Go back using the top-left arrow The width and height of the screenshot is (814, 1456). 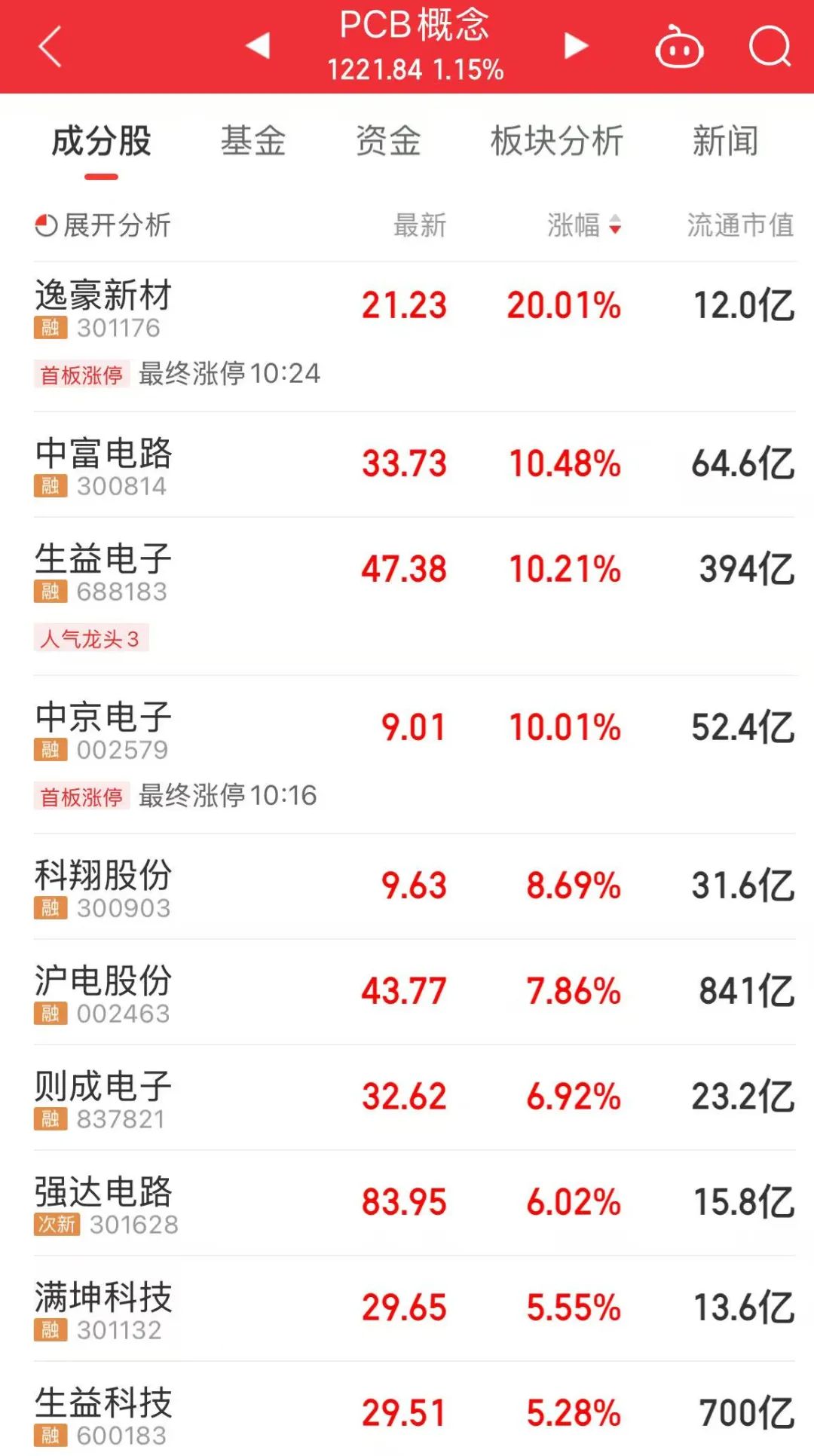coord(50,47)
